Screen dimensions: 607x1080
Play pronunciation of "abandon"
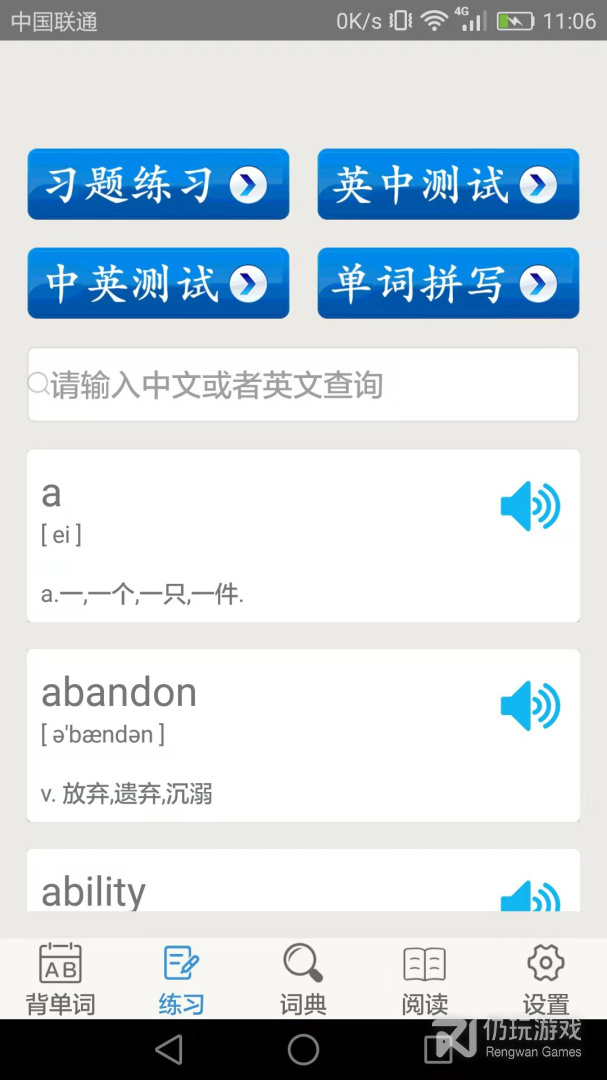click(530, 706)
